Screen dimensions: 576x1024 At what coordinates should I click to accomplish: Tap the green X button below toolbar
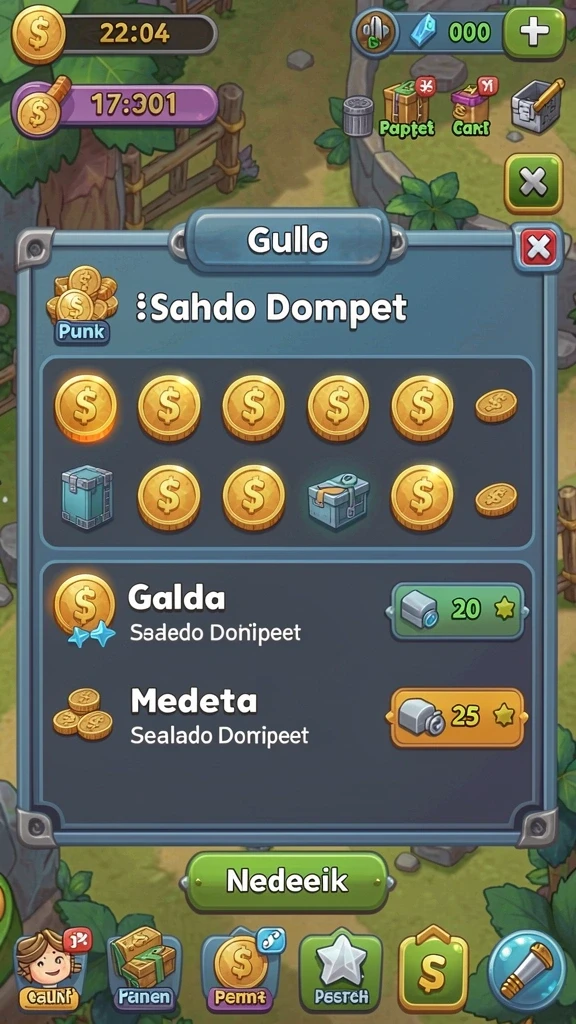533,184
